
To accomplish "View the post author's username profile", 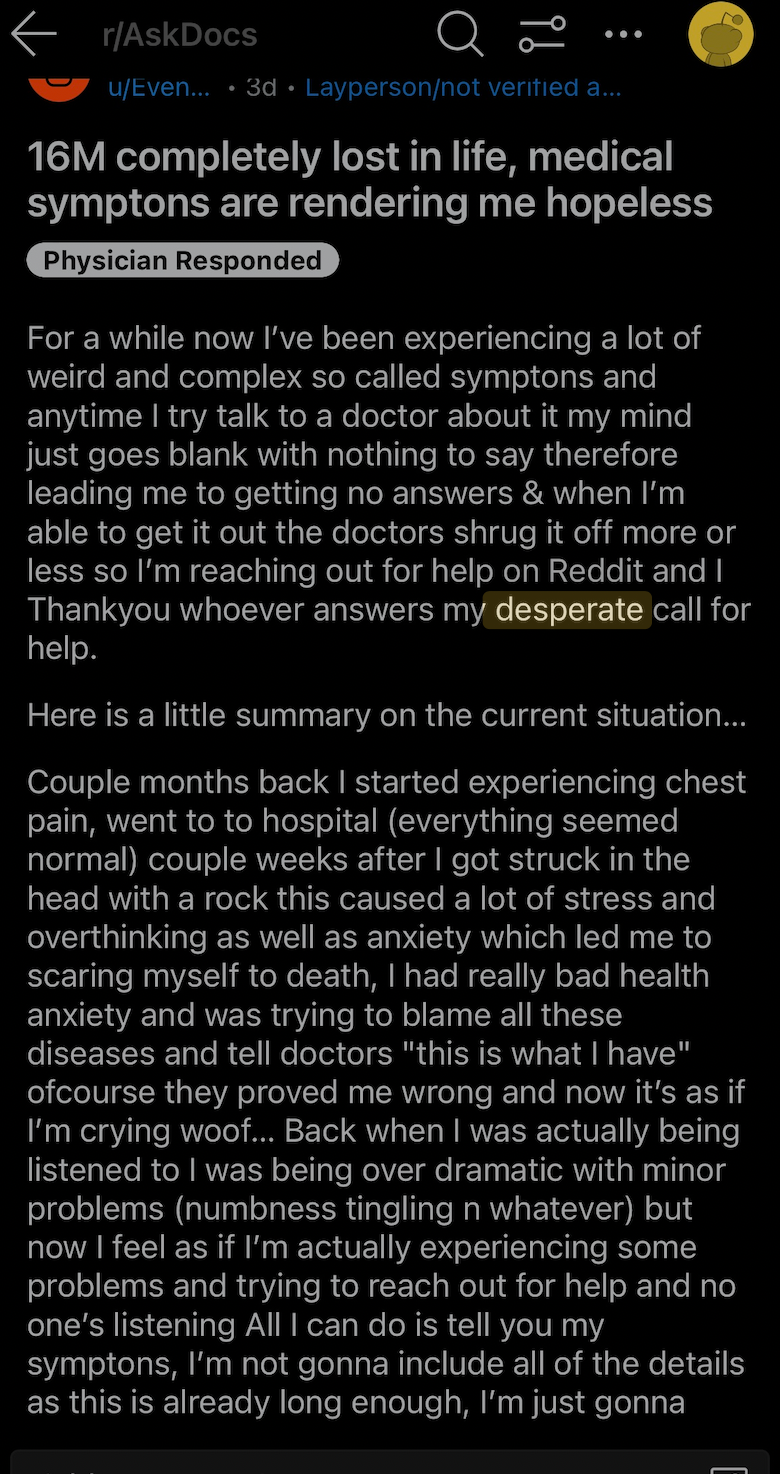I will click(x=159, y=87).
